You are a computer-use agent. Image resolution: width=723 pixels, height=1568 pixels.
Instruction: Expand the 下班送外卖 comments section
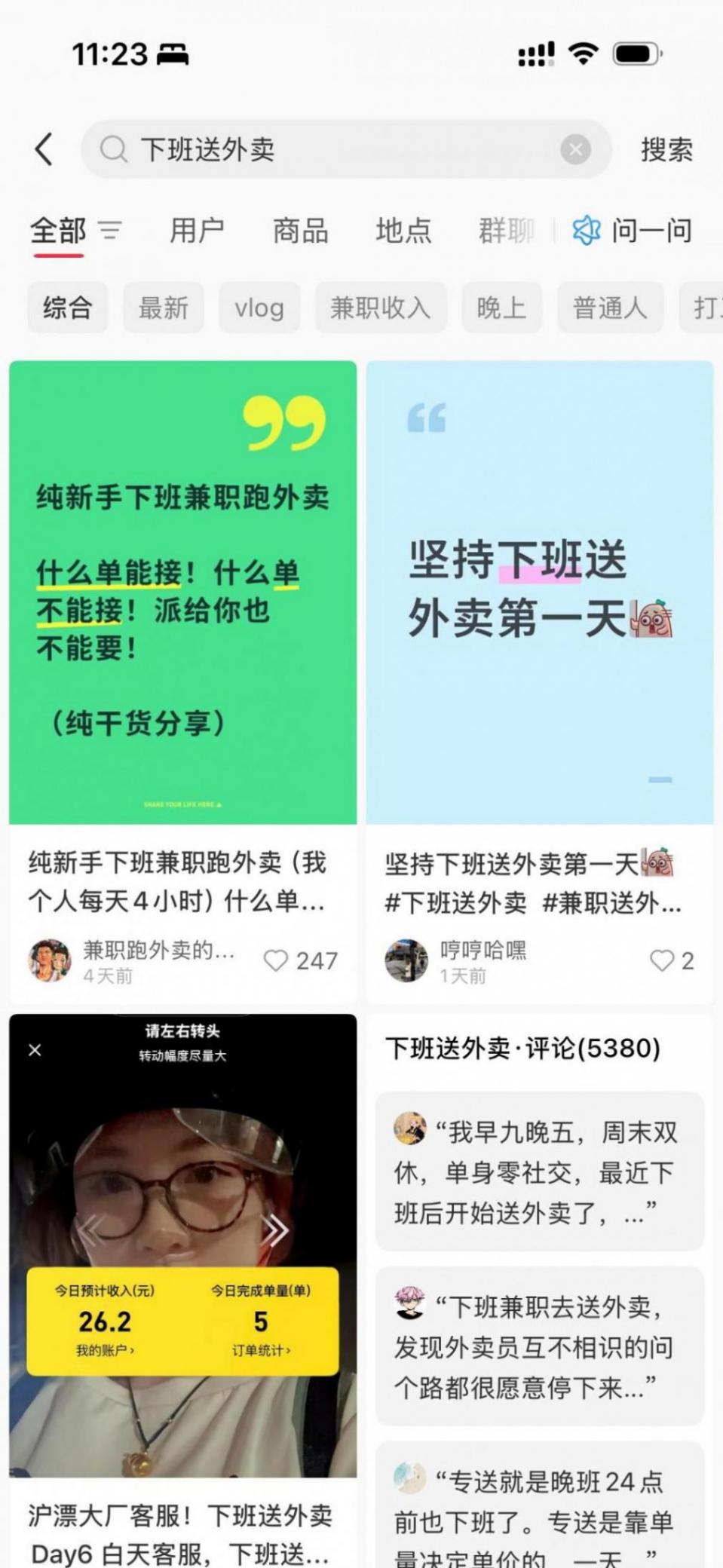point(523,1049)
